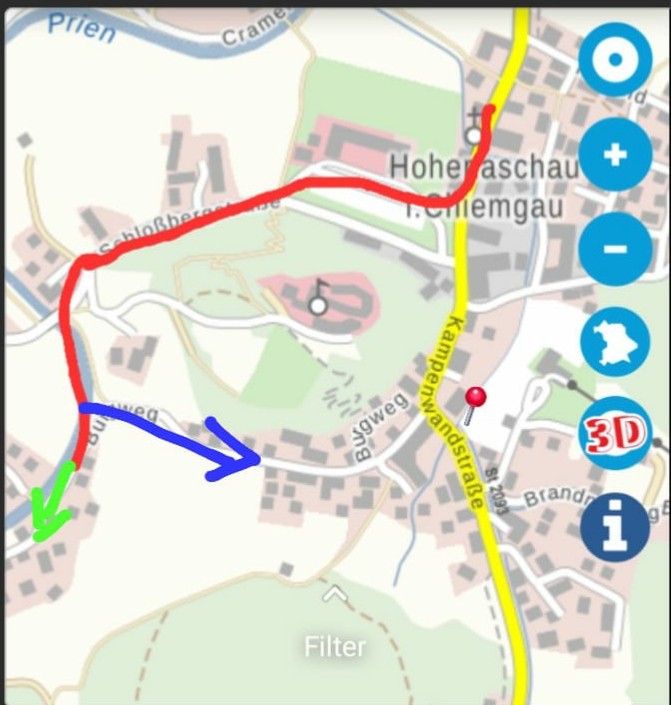Zoom in with the plus button
Image resolution: width=671 pixels, height=705 pixels.
coord(614,154)
